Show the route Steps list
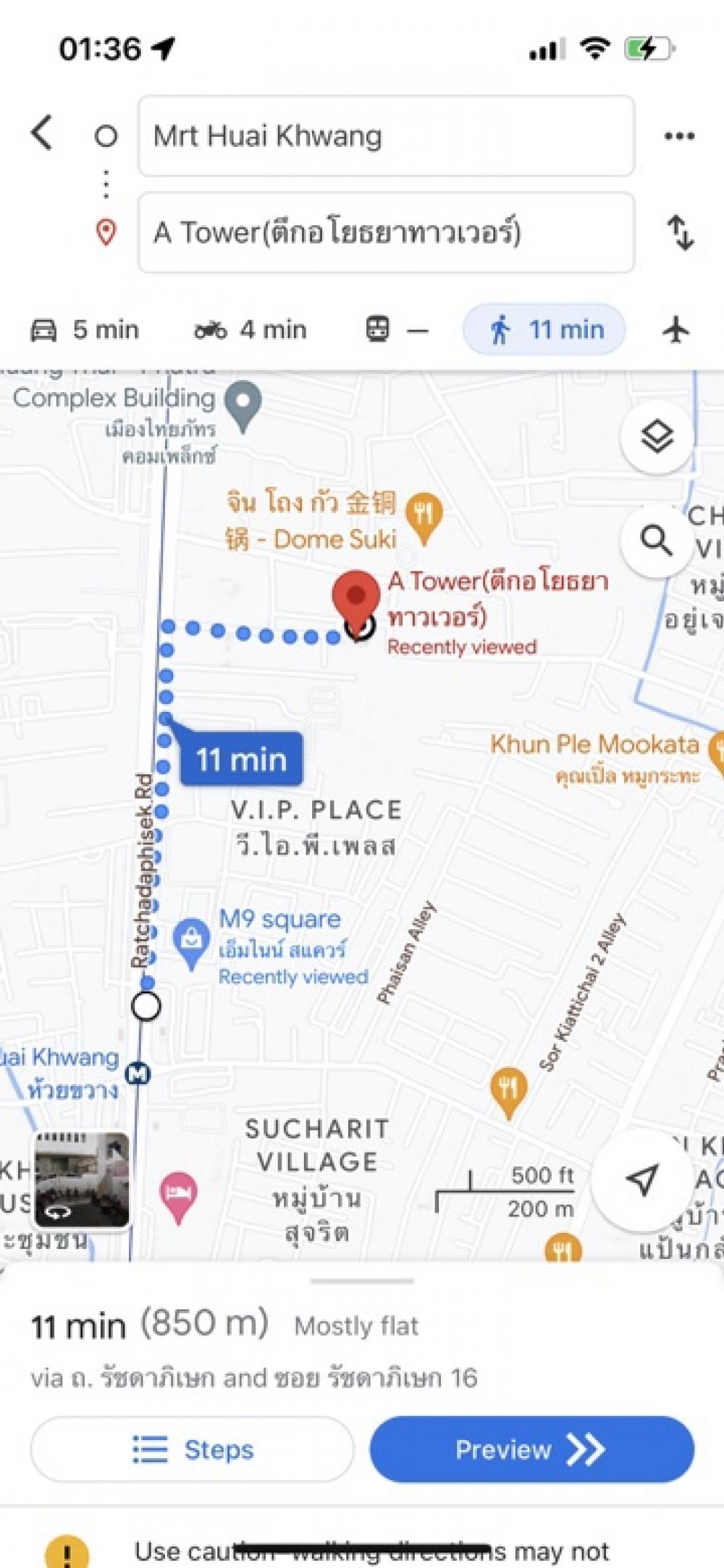Screen dimensions: 724x1568 (x=193, y=1450)
